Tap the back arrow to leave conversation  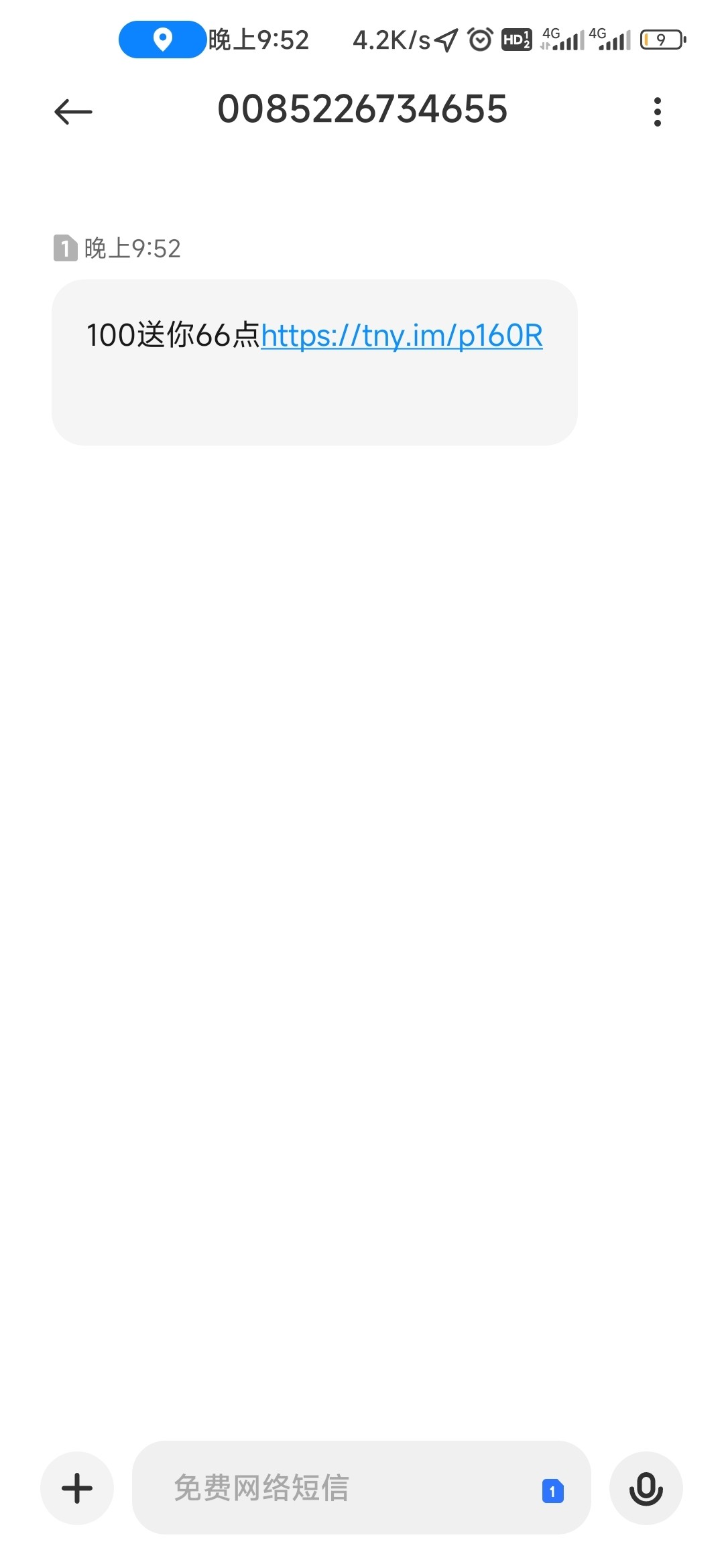(72, 111)
